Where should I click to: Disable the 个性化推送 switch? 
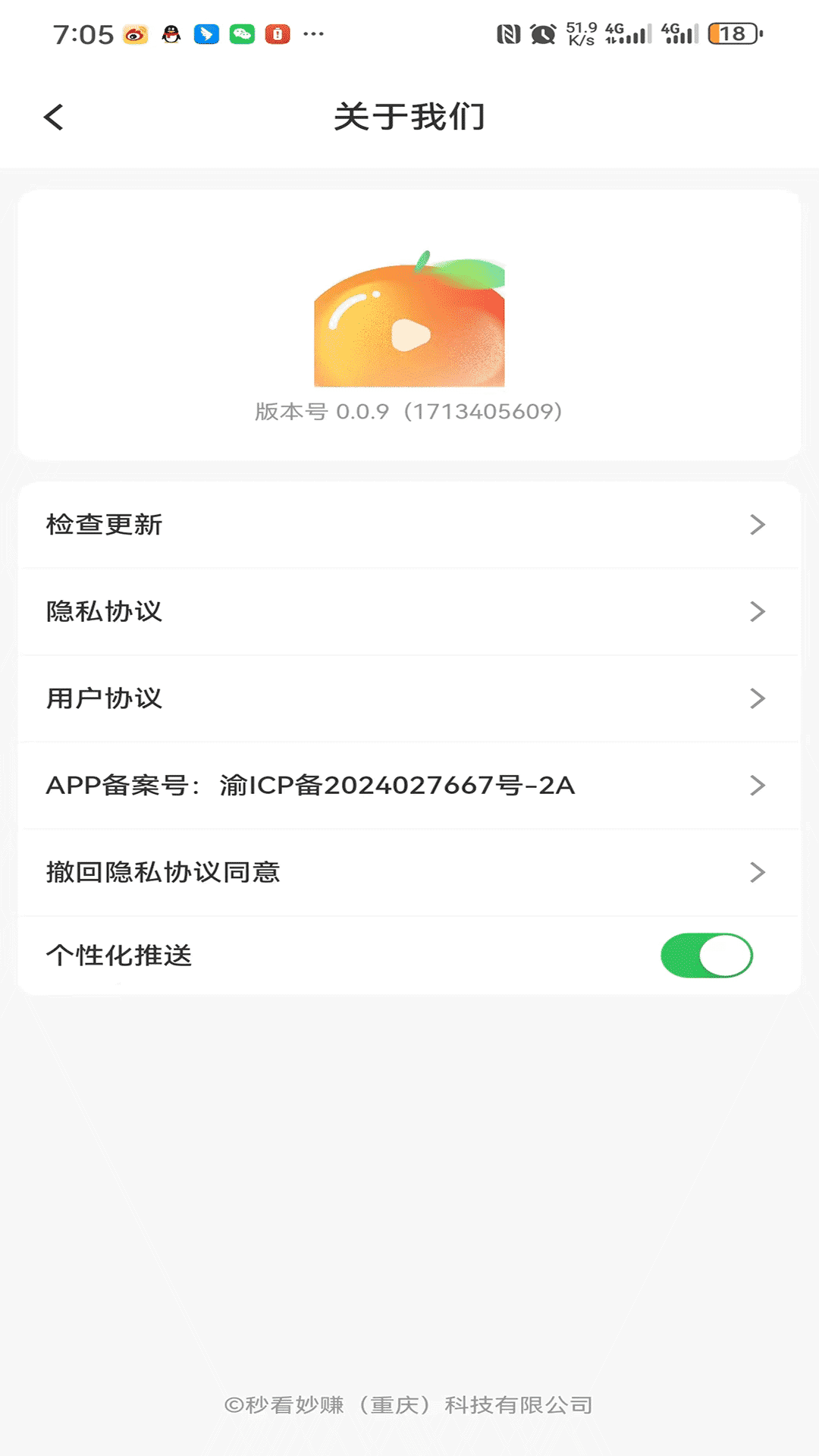click(x=706, y=955)
